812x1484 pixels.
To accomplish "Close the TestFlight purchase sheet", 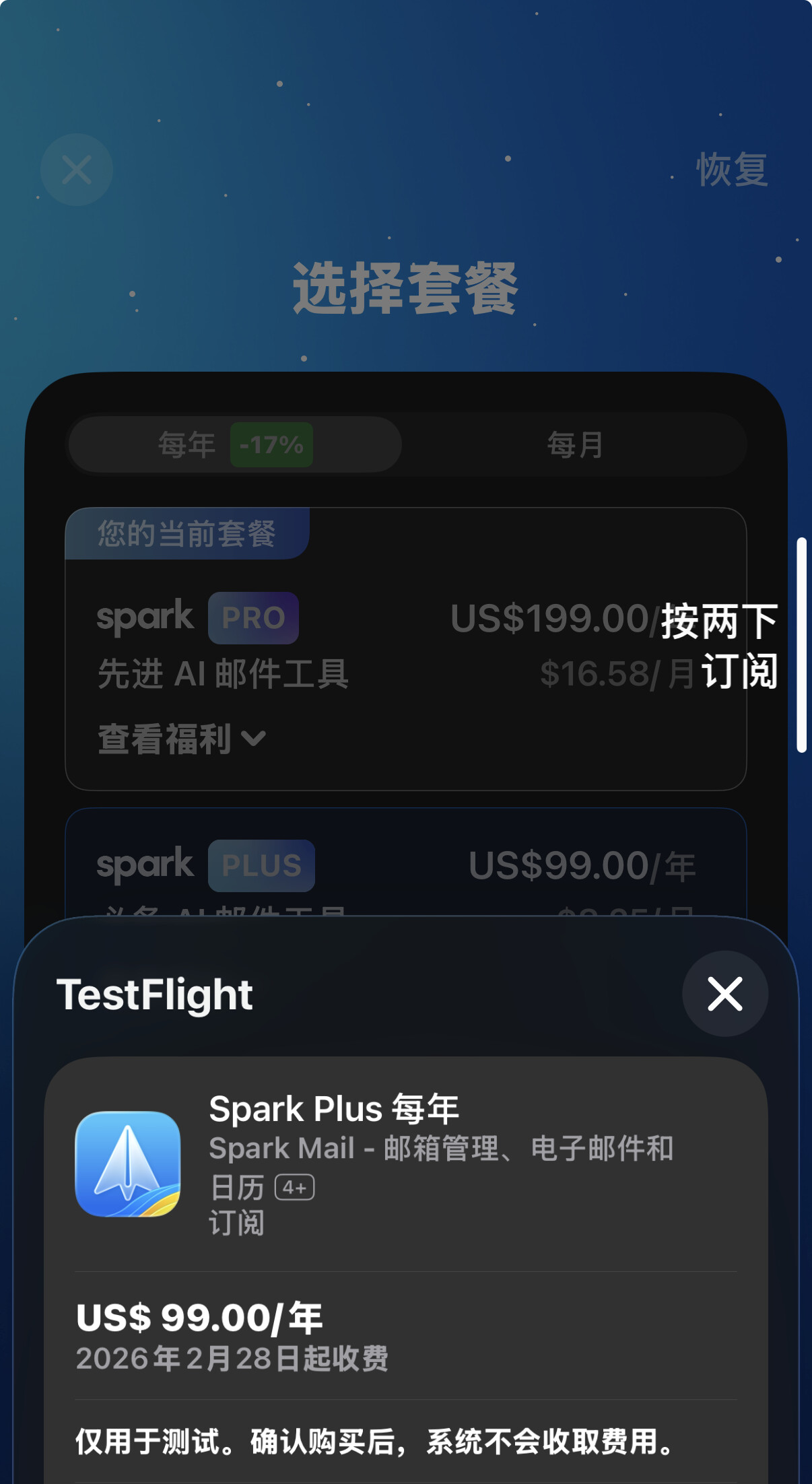I will point(725,994).
